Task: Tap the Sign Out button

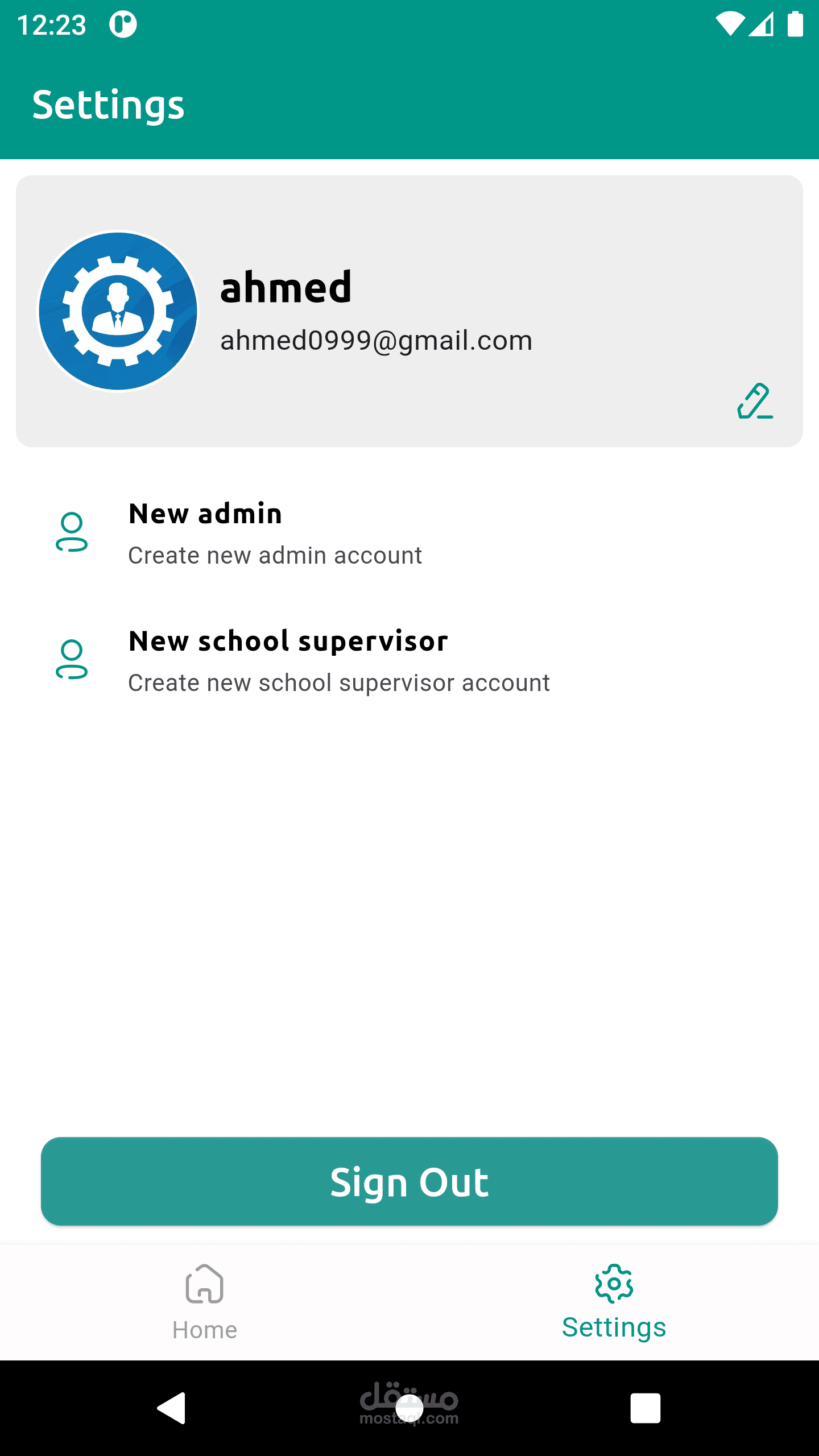Action: (409, 1181)
